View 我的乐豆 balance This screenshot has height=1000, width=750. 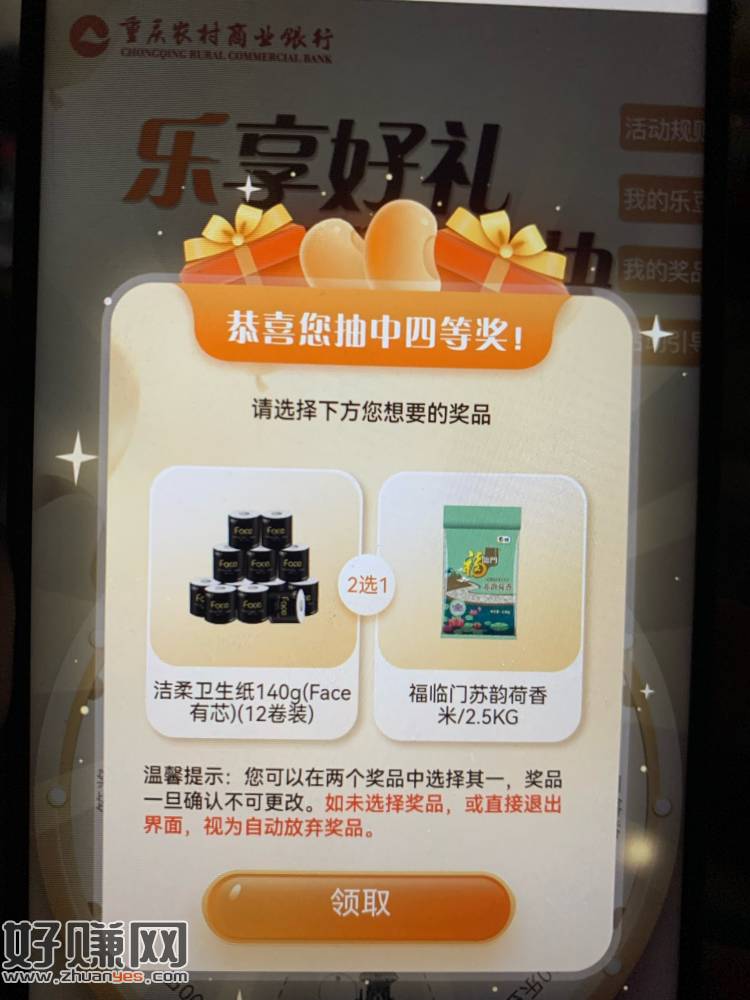(x=663, y=200)
